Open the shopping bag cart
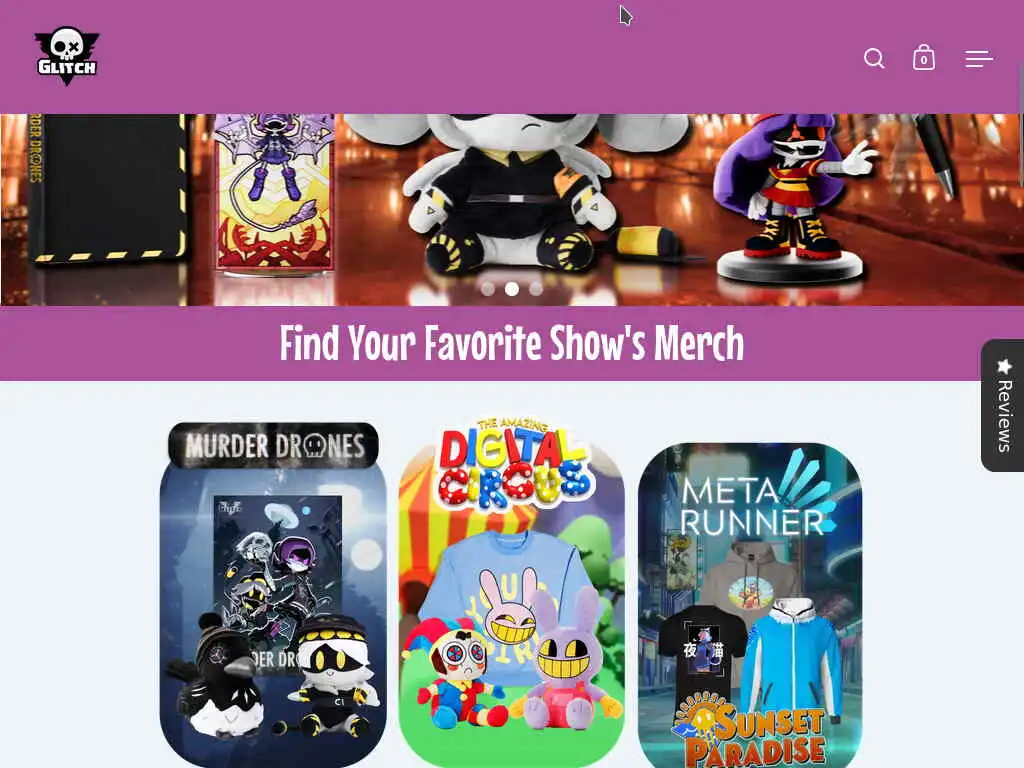Screen dimensions: 1024x768 (x=924, y=58)
